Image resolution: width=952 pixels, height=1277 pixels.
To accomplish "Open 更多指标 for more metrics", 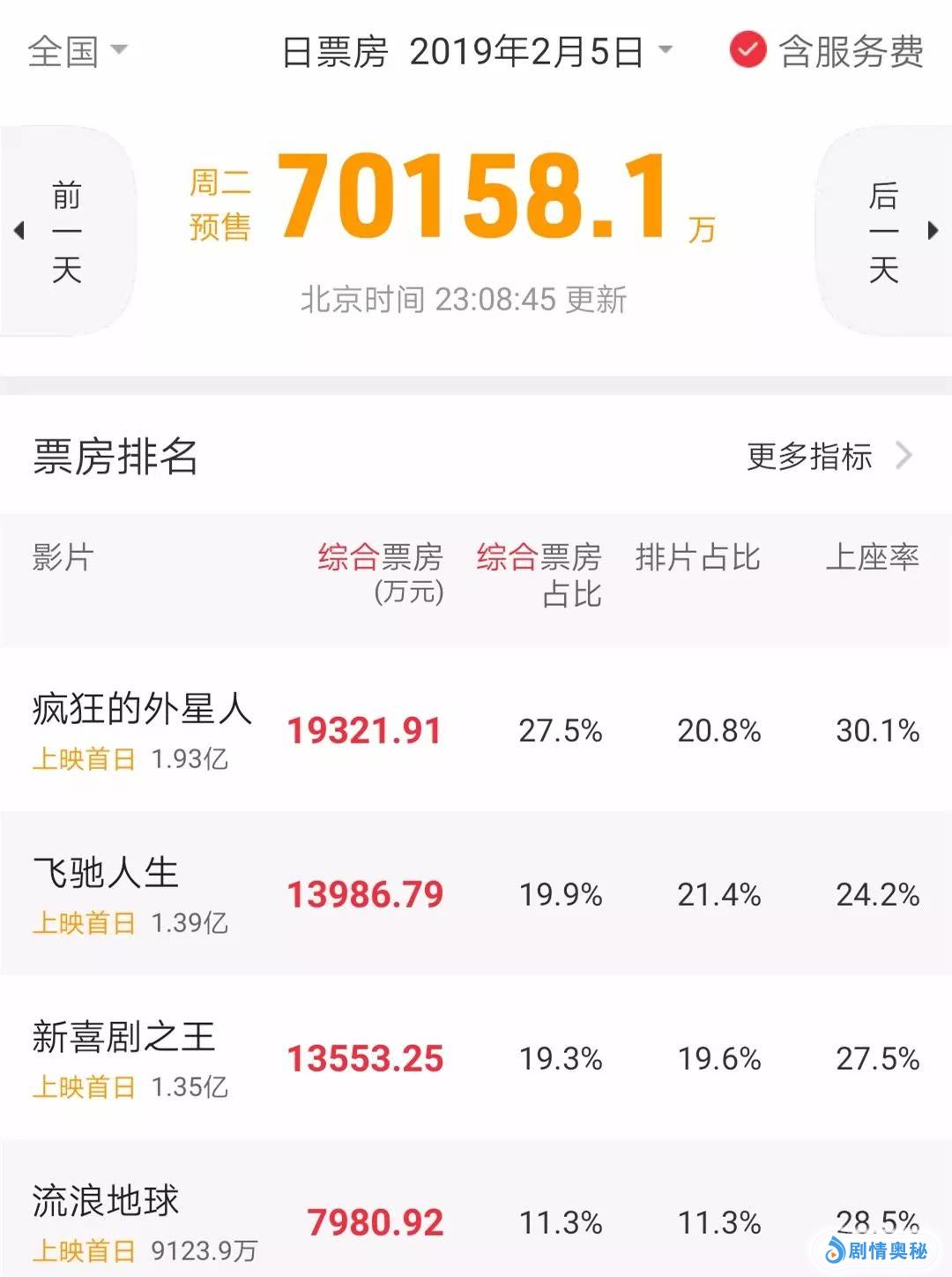I will 827,456.
